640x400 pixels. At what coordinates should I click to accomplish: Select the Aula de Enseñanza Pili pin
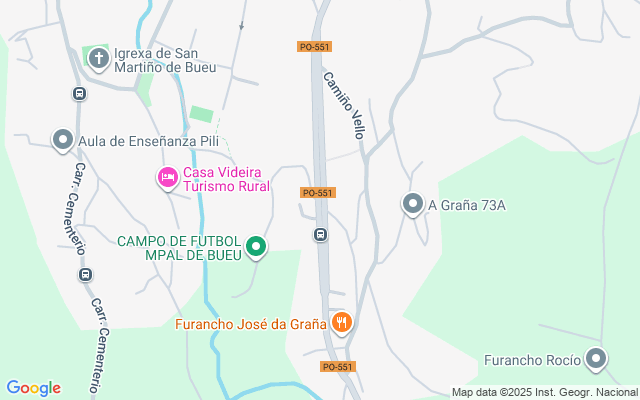click(63, 140)
